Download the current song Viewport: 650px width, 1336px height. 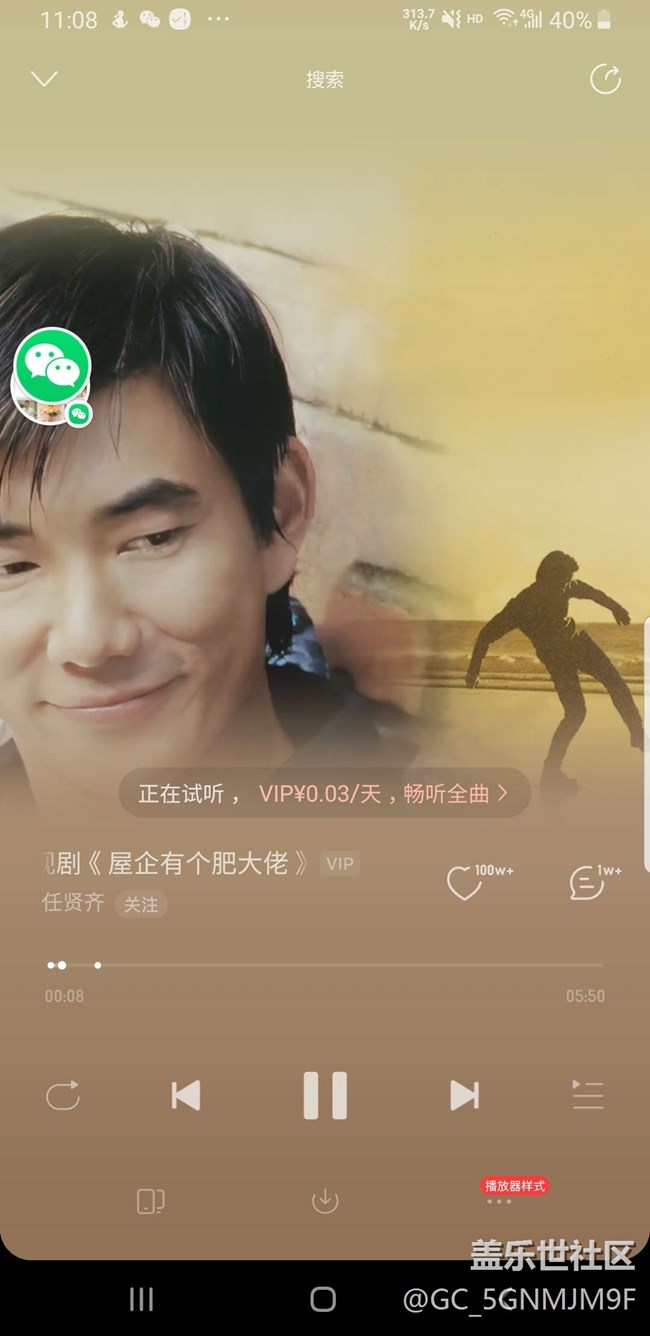point(325,1201)
